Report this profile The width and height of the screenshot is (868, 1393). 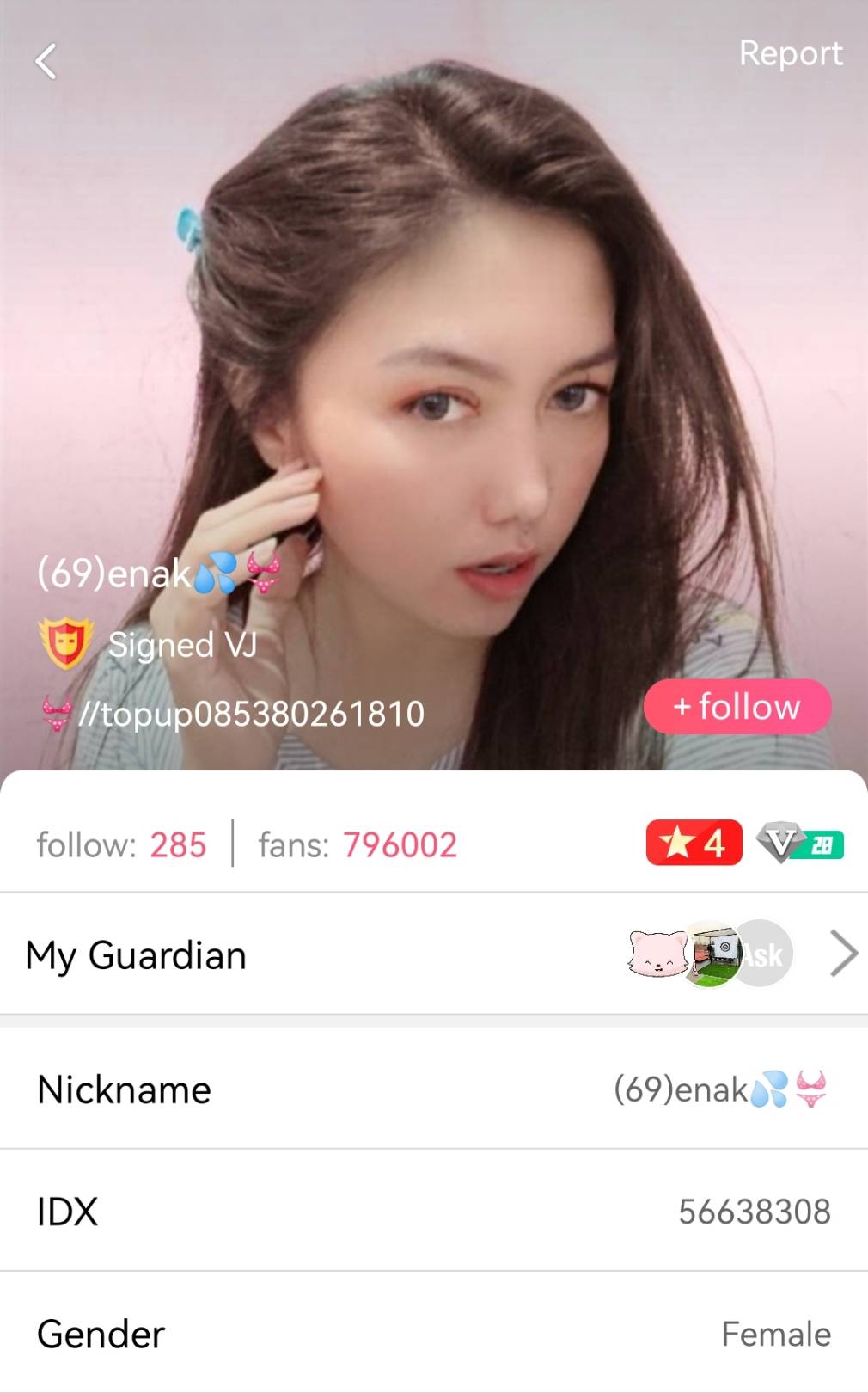pos(790,53)
